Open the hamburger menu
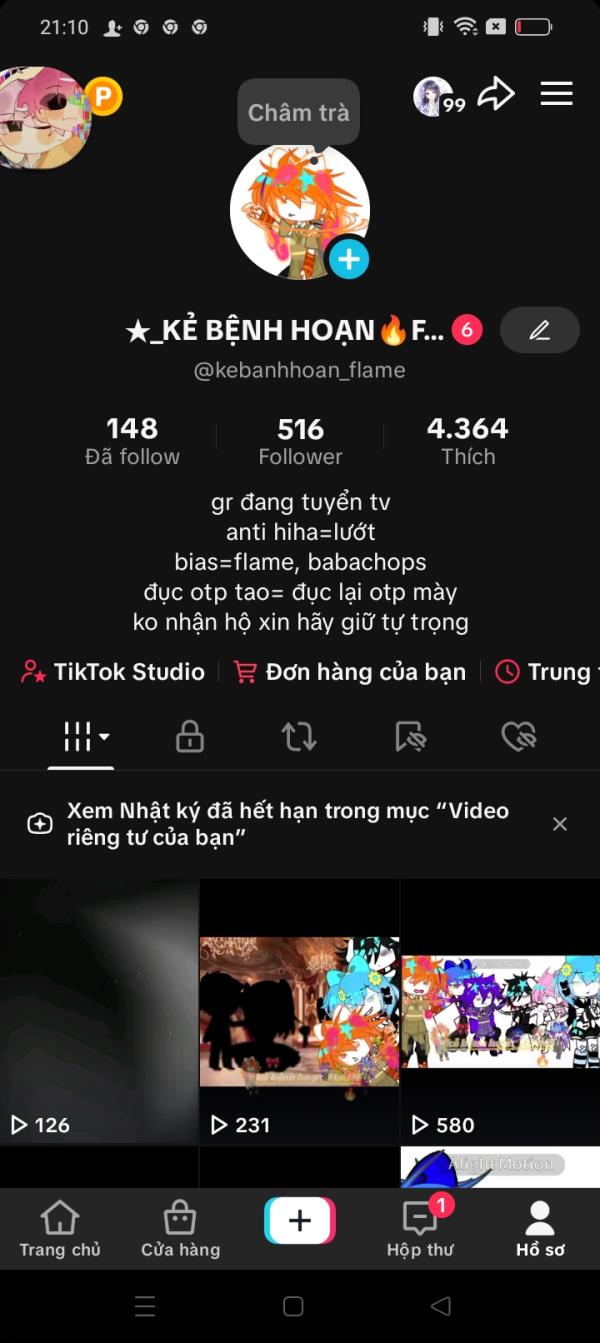Screen dimensions: 600x1343 click(x=556, y=94)
